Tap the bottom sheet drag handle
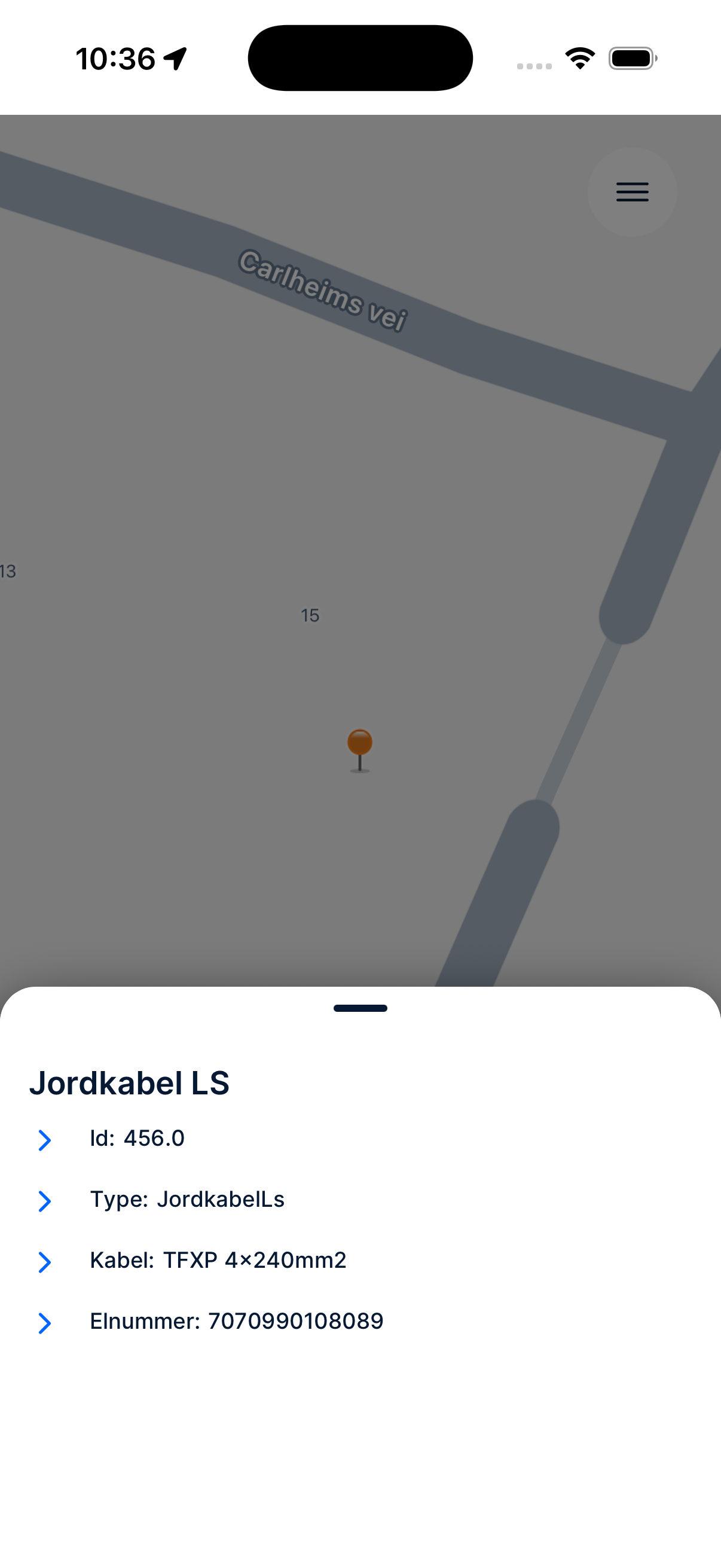The height and width of the screenshot is (1568, 721). pos(360,1008)
